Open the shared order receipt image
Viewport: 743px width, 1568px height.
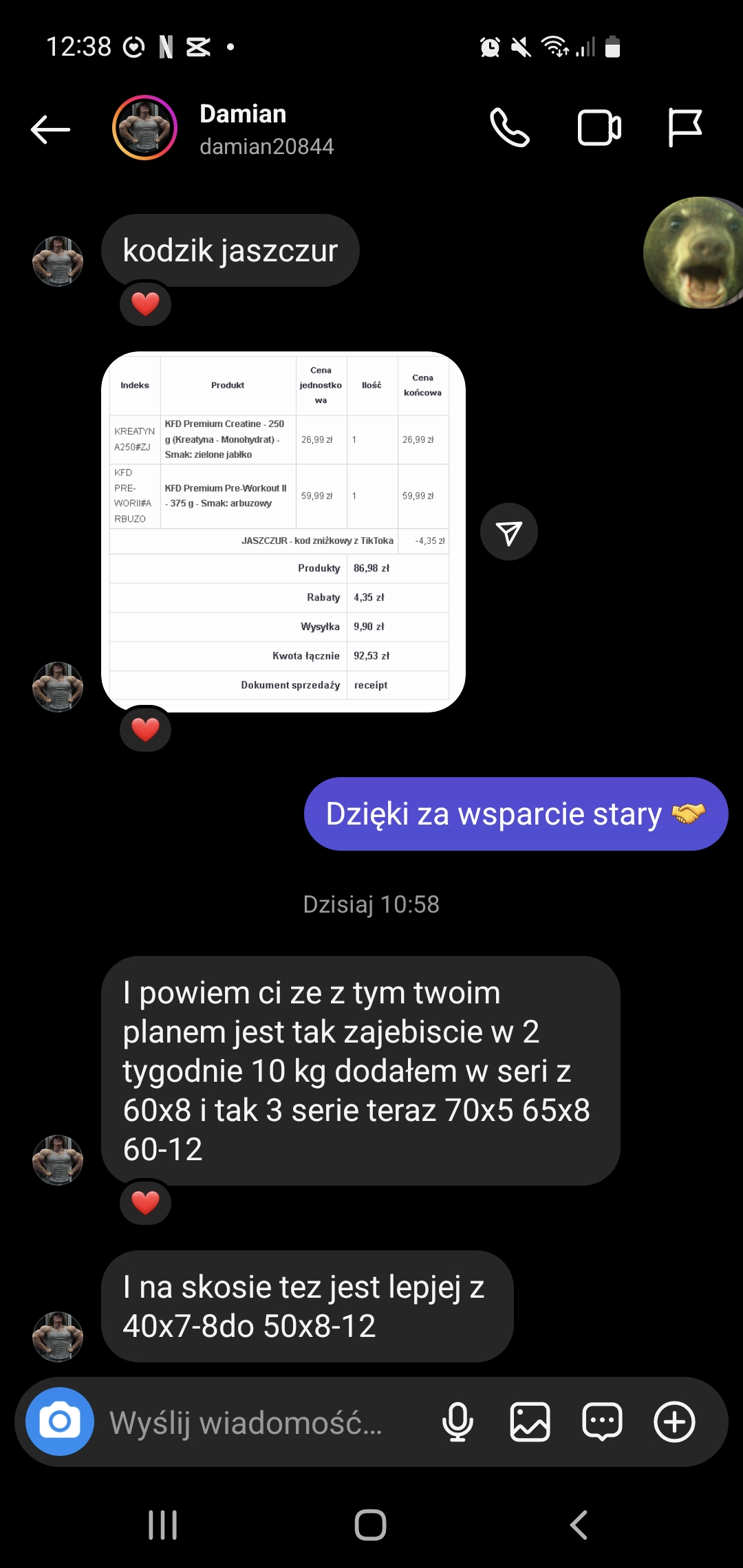[283, 531]
